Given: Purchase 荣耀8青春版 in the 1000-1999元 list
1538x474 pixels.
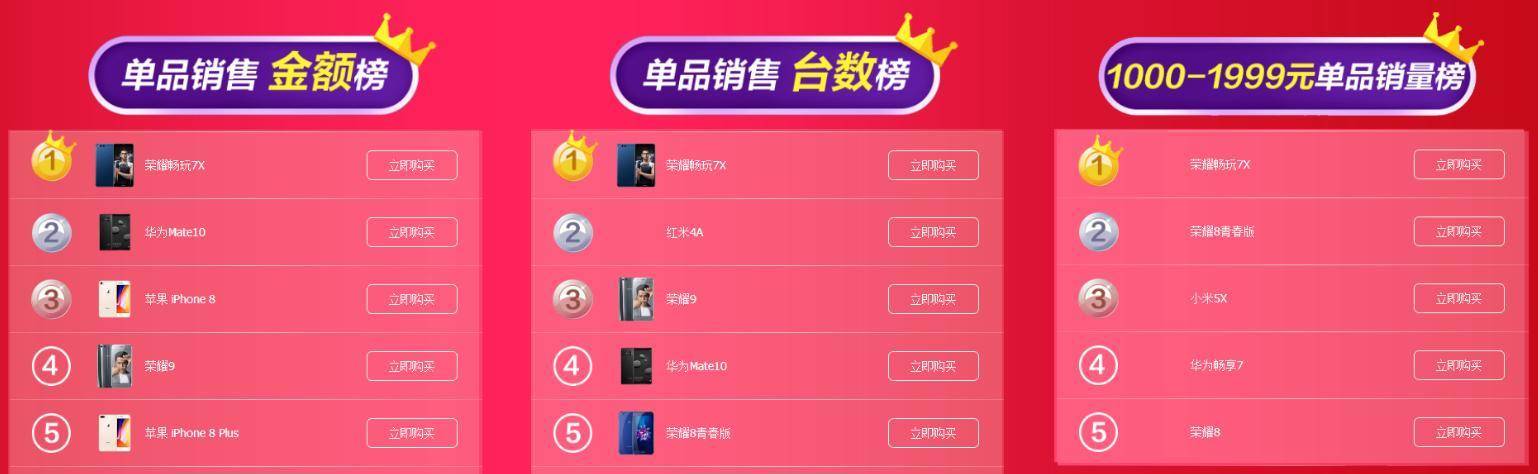Looking at the screenshot, I should coord(1459,231).
